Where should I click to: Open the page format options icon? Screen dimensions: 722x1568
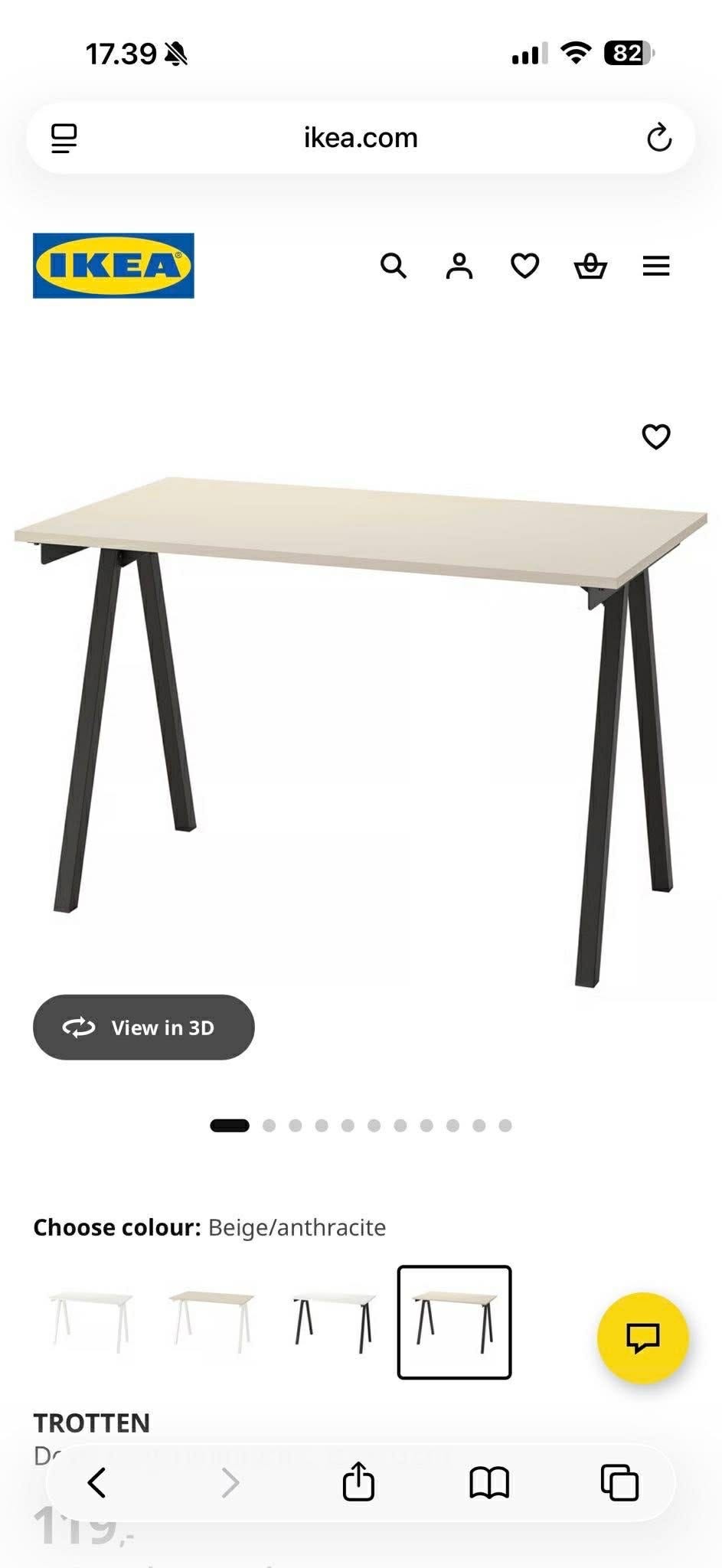64,138
